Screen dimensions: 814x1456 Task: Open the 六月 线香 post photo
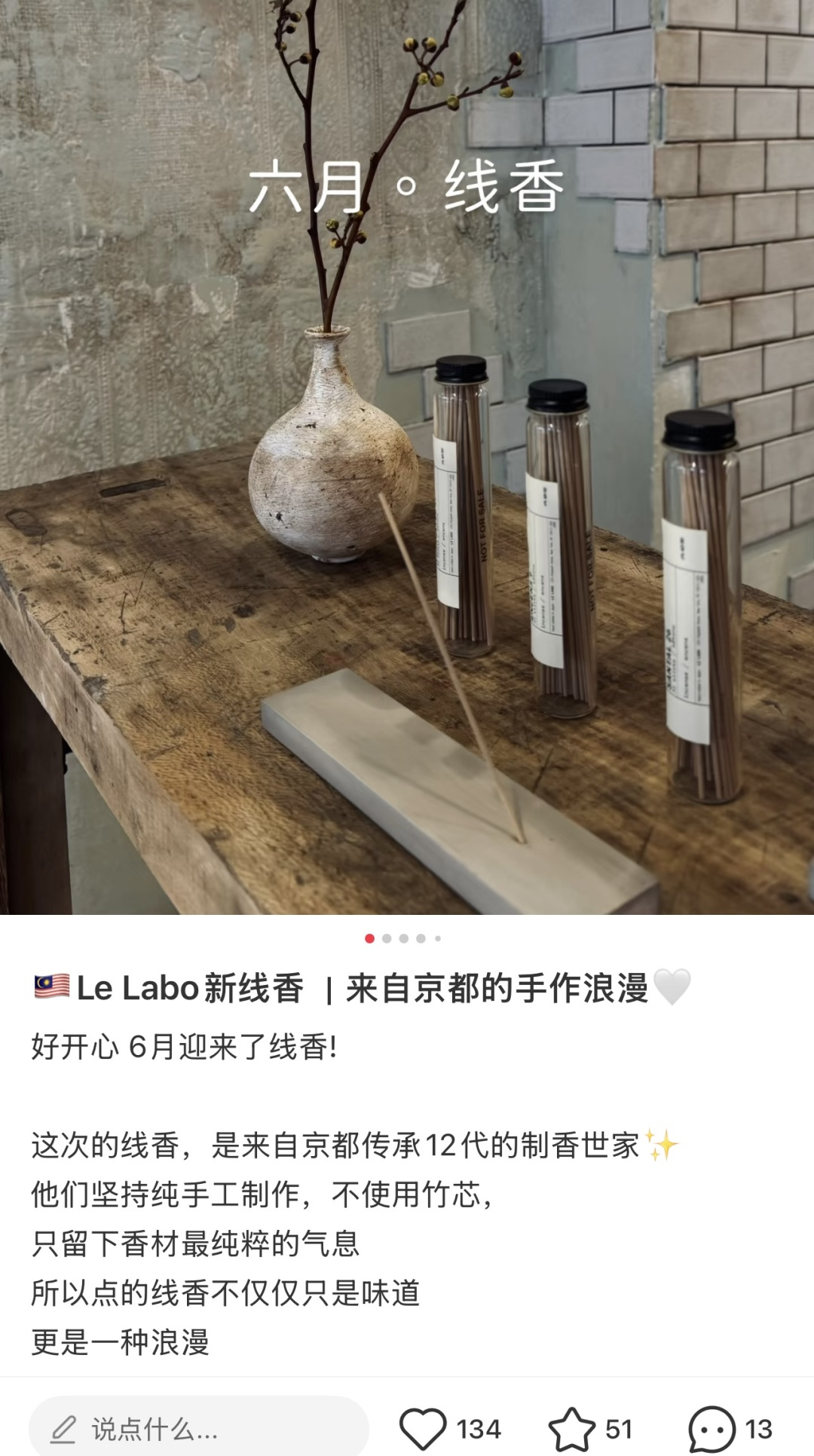[407, 457]
